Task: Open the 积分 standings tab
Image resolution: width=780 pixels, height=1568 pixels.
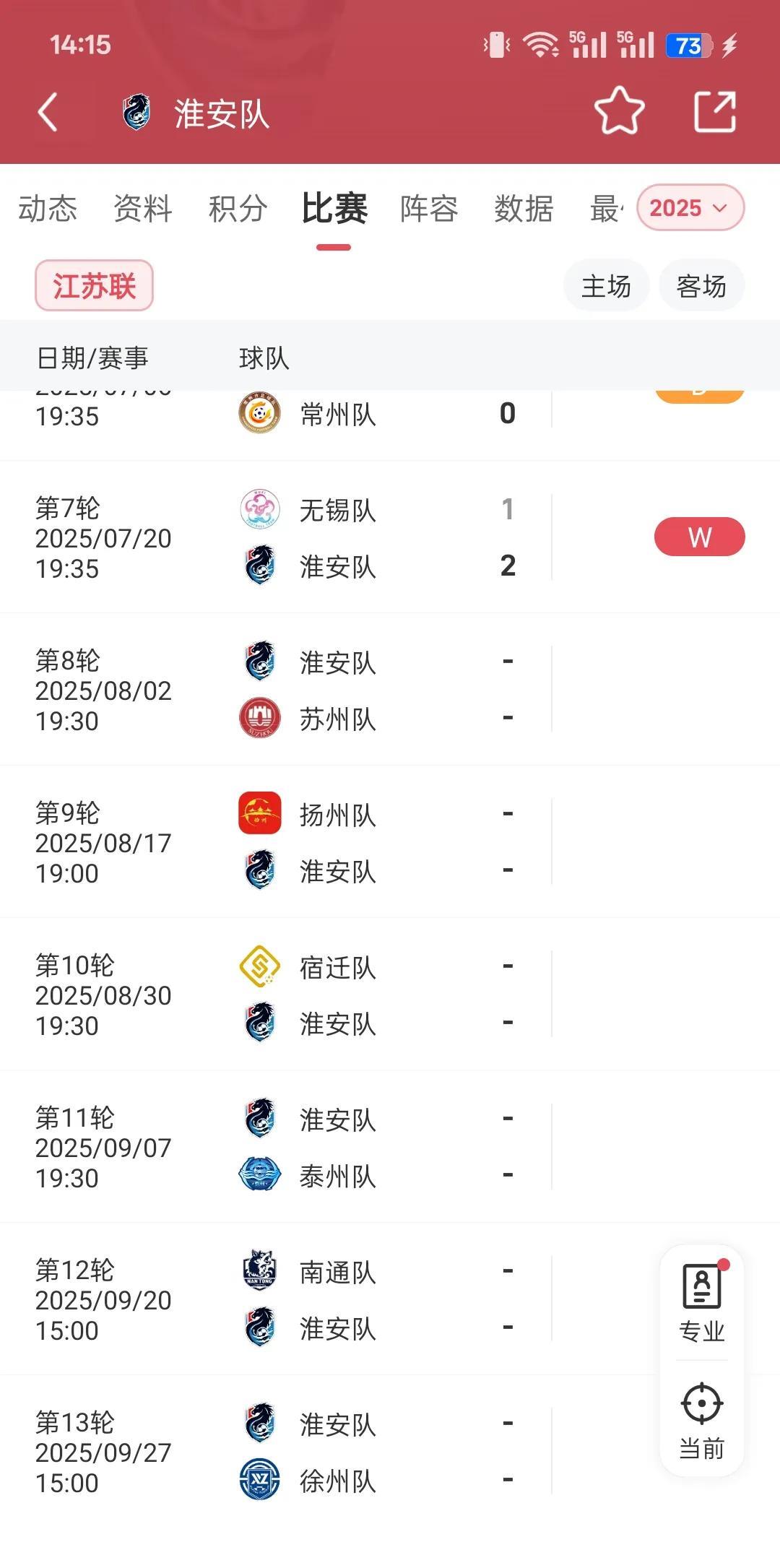Action: (x=238, y=209)
